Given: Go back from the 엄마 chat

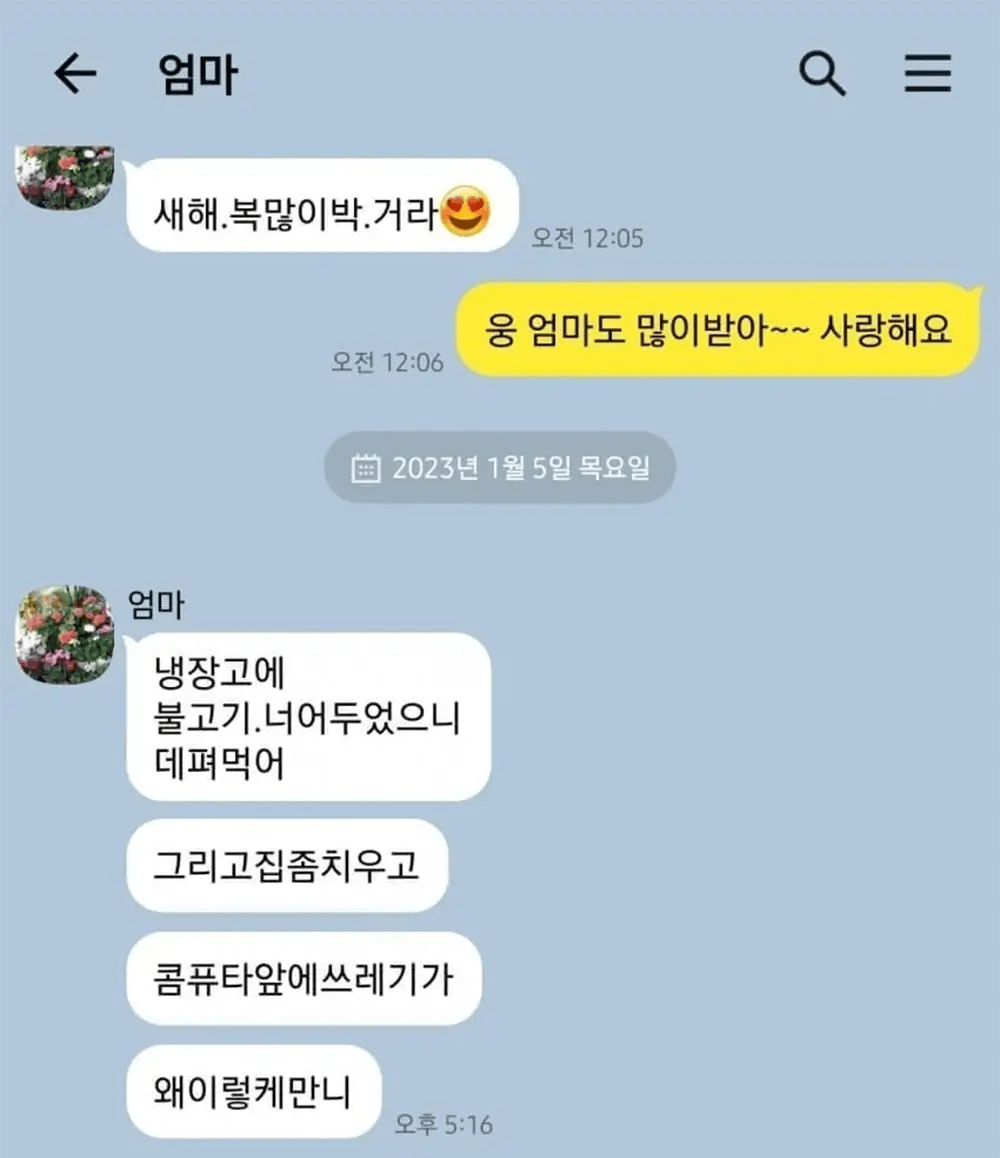Looking at the screenshot, I should 75,74.
